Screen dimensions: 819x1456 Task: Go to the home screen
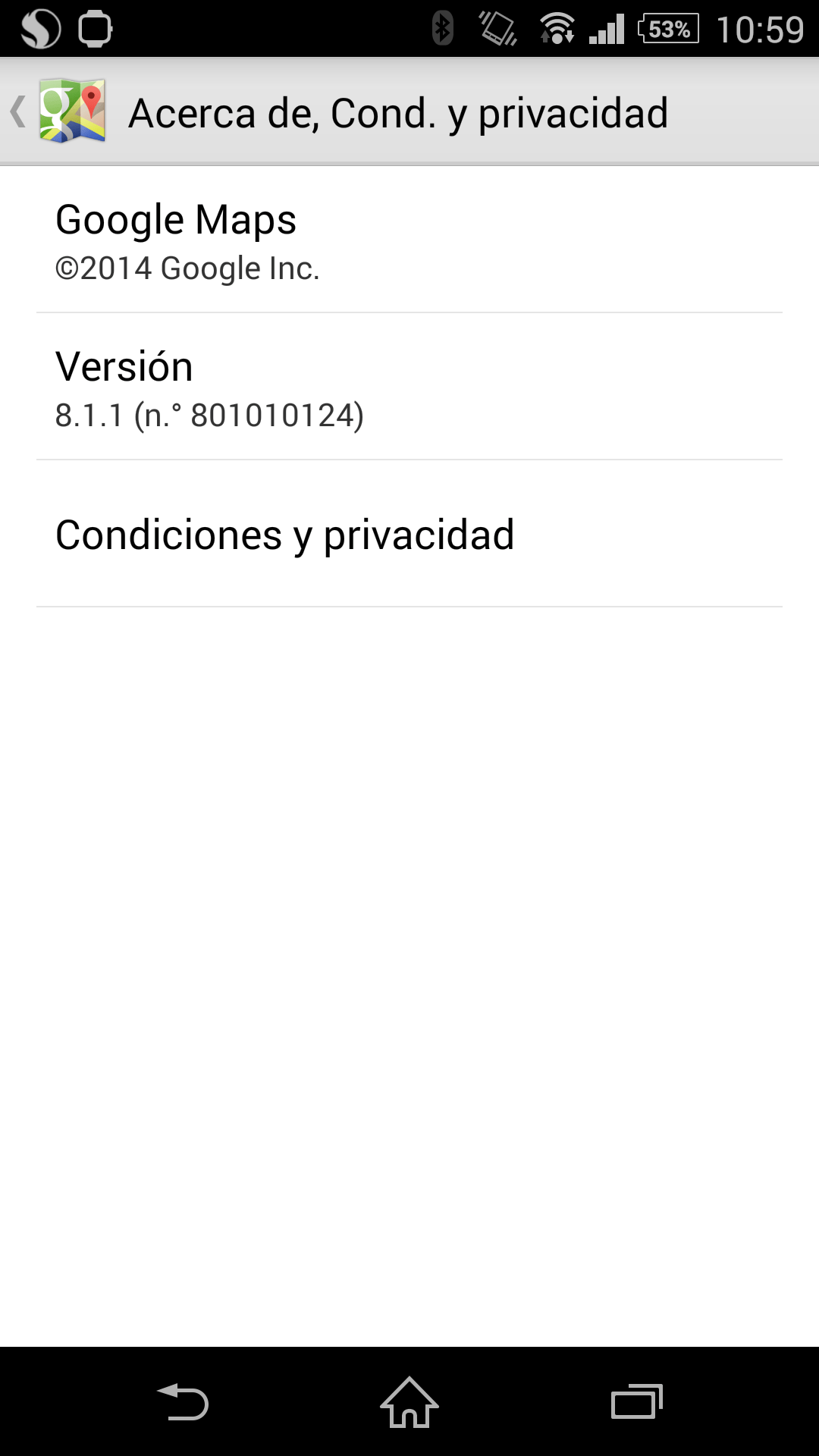pos(409,1401)
